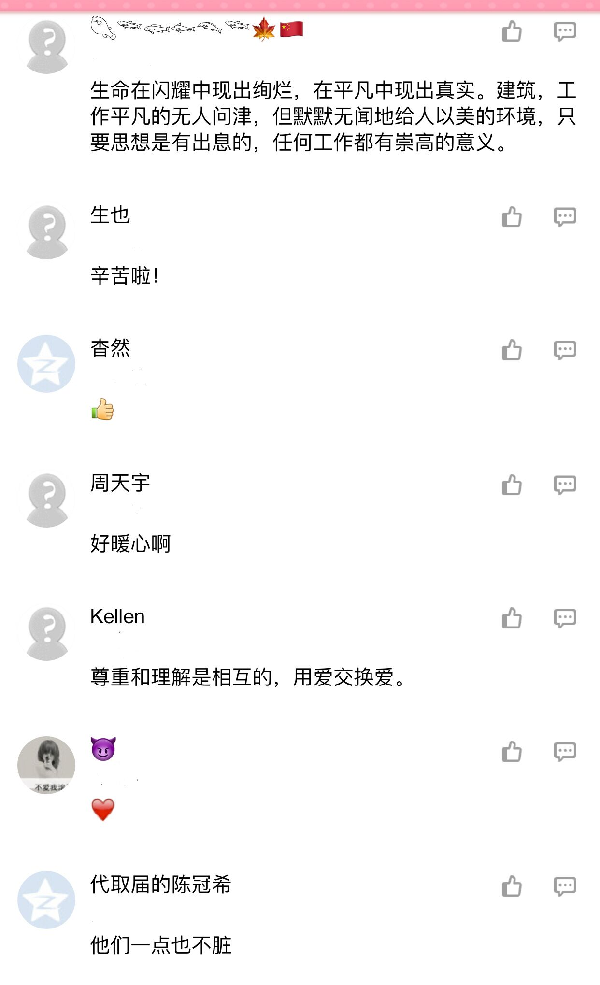Image resolution: width=600 pixels, height=985 pixels.
Task: Like the long comment about 生命在闪耀中
Action: (x=512, y=32)
